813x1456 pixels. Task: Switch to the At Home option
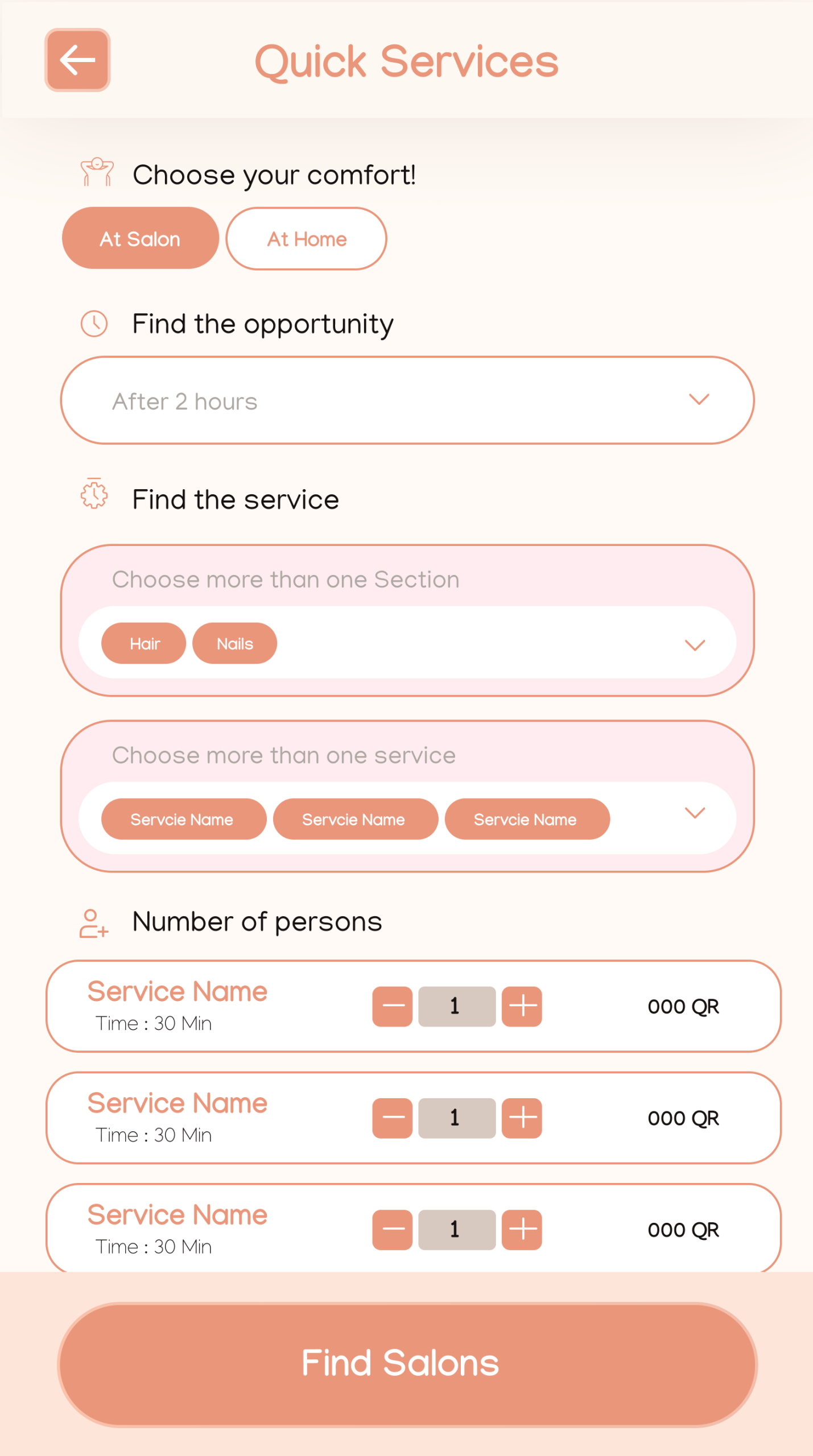tap(306, 238)
